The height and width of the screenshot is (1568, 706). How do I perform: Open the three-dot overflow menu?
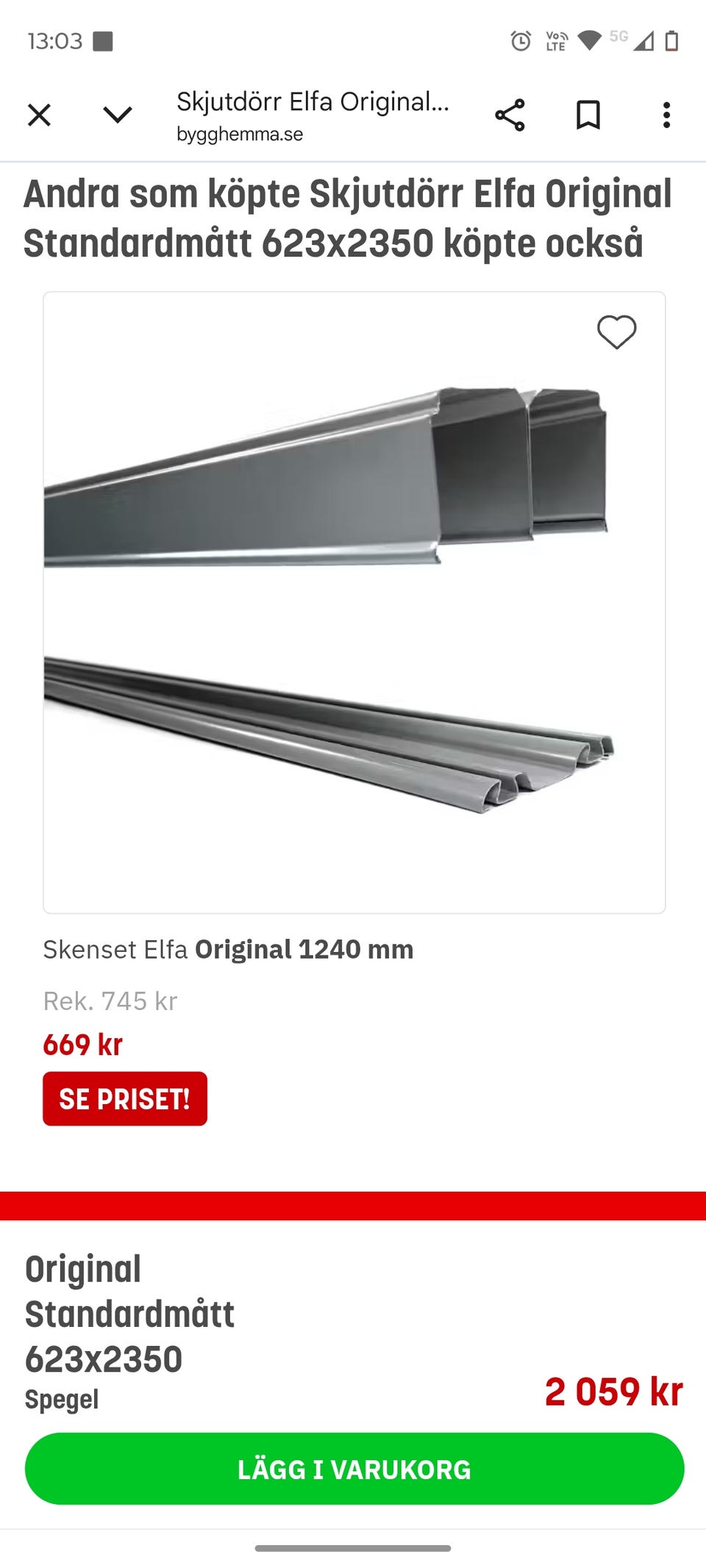666,114
